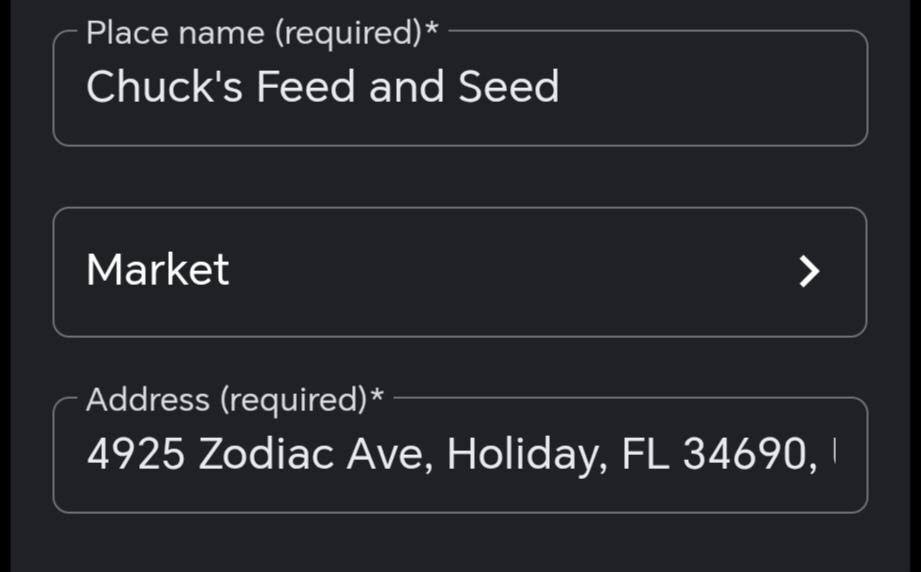Open the Market category picker

pyautogui.click(x=459, y=271)
